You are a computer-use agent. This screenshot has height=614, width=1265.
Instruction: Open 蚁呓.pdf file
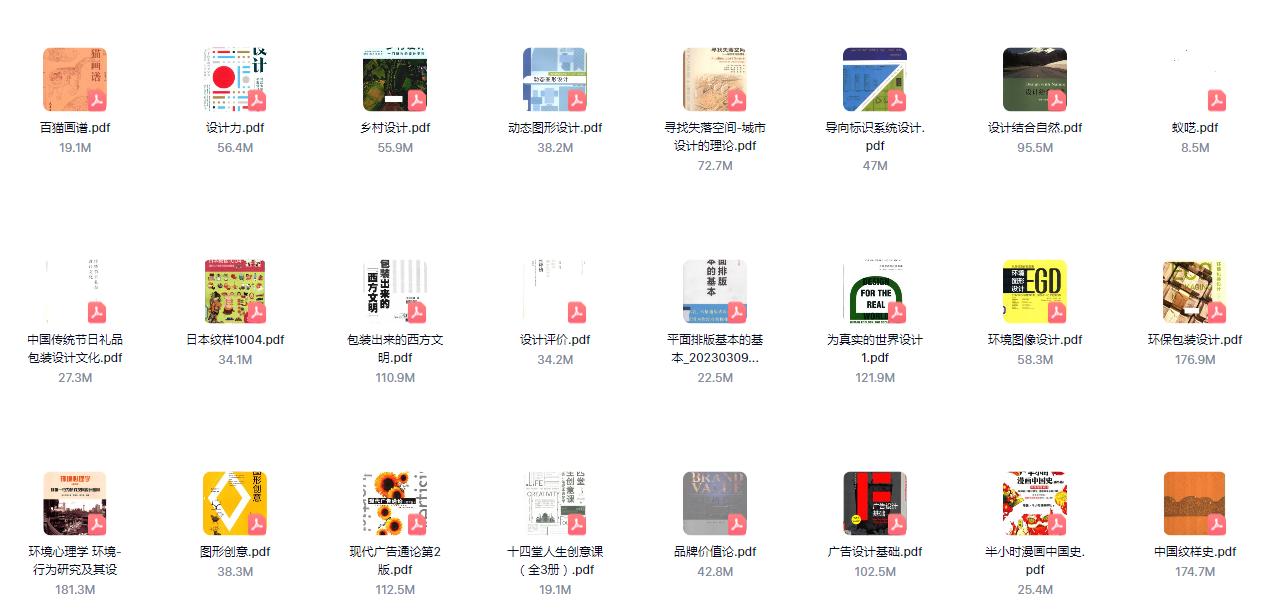(x=1195, y=80)
